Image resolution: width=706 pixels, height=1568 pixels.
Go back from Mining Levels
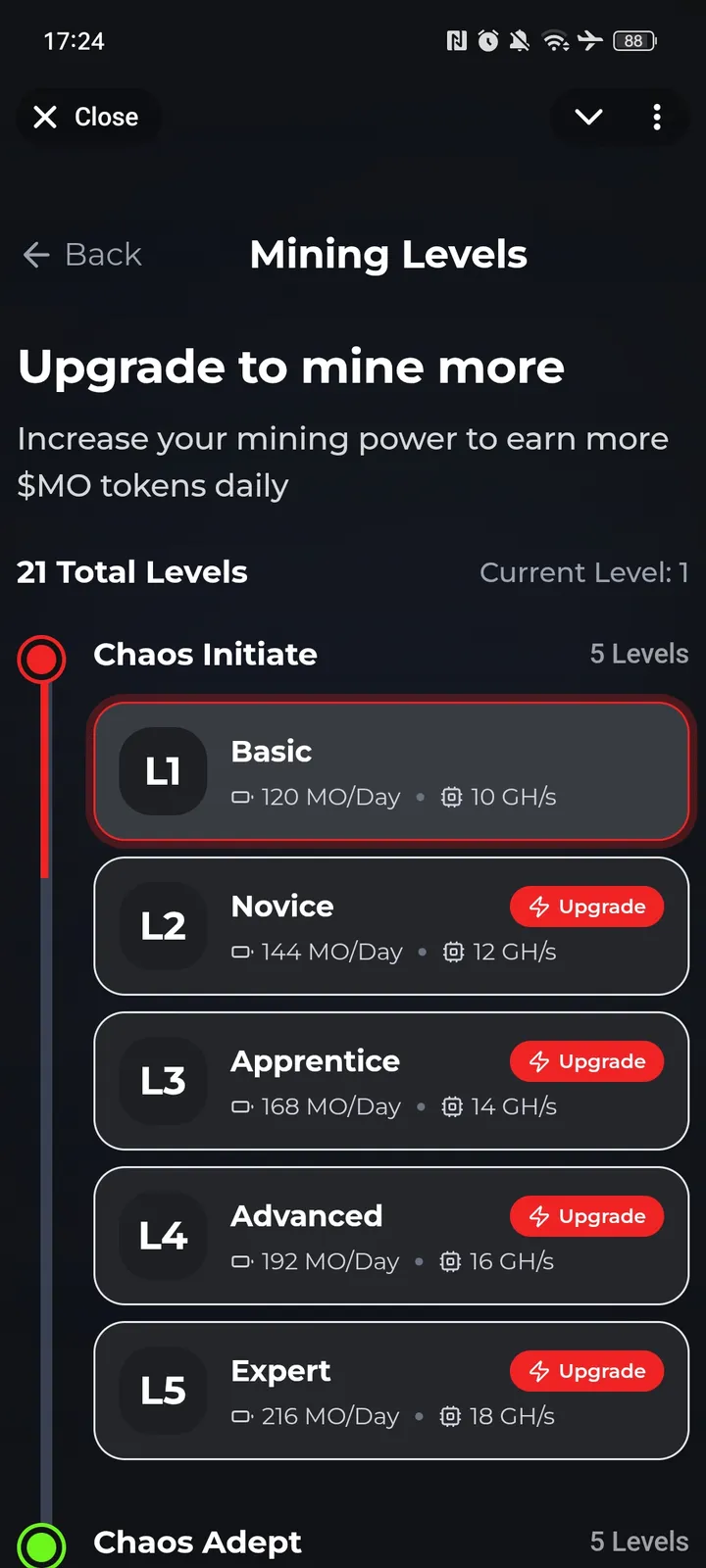pos(83,255)
